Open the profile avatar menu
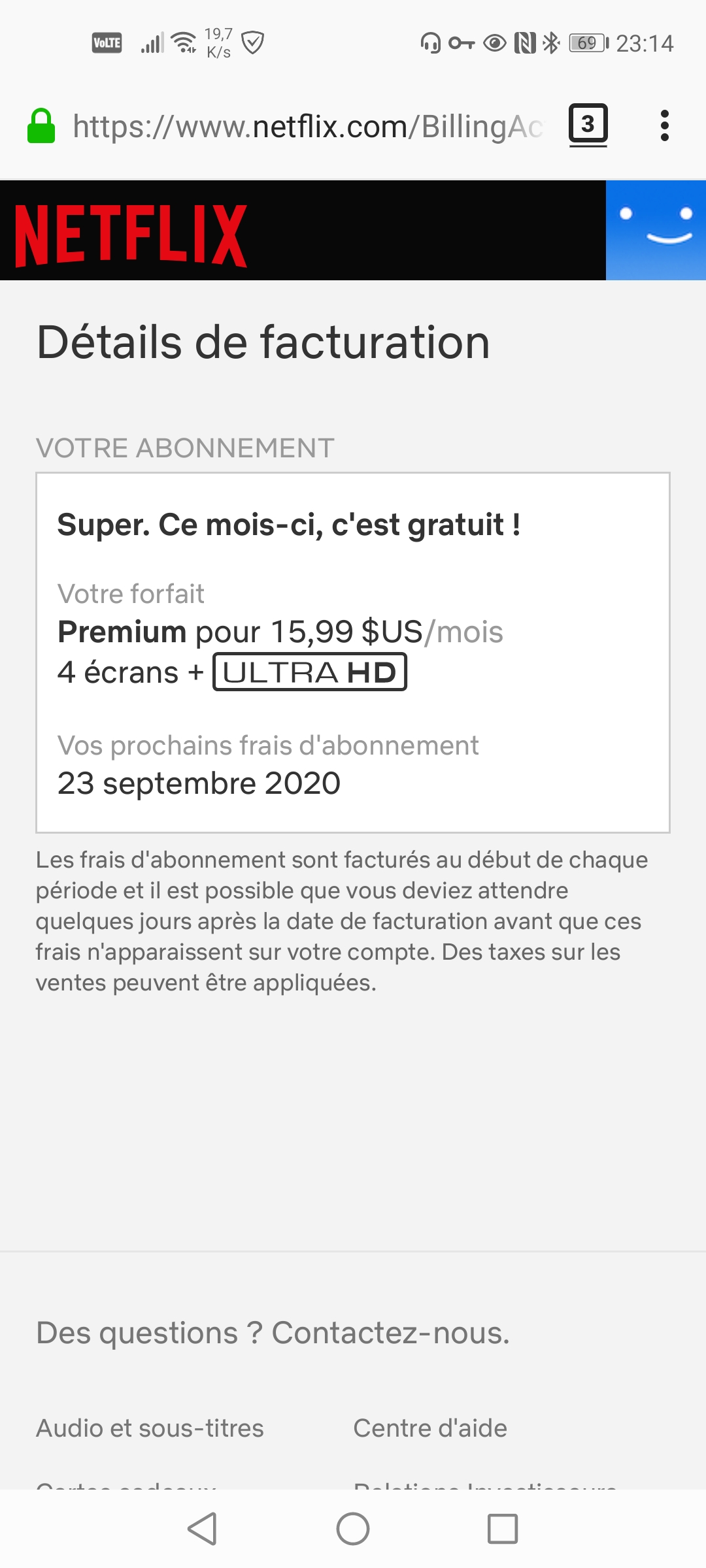The image size is (706, 1568). 656,230
